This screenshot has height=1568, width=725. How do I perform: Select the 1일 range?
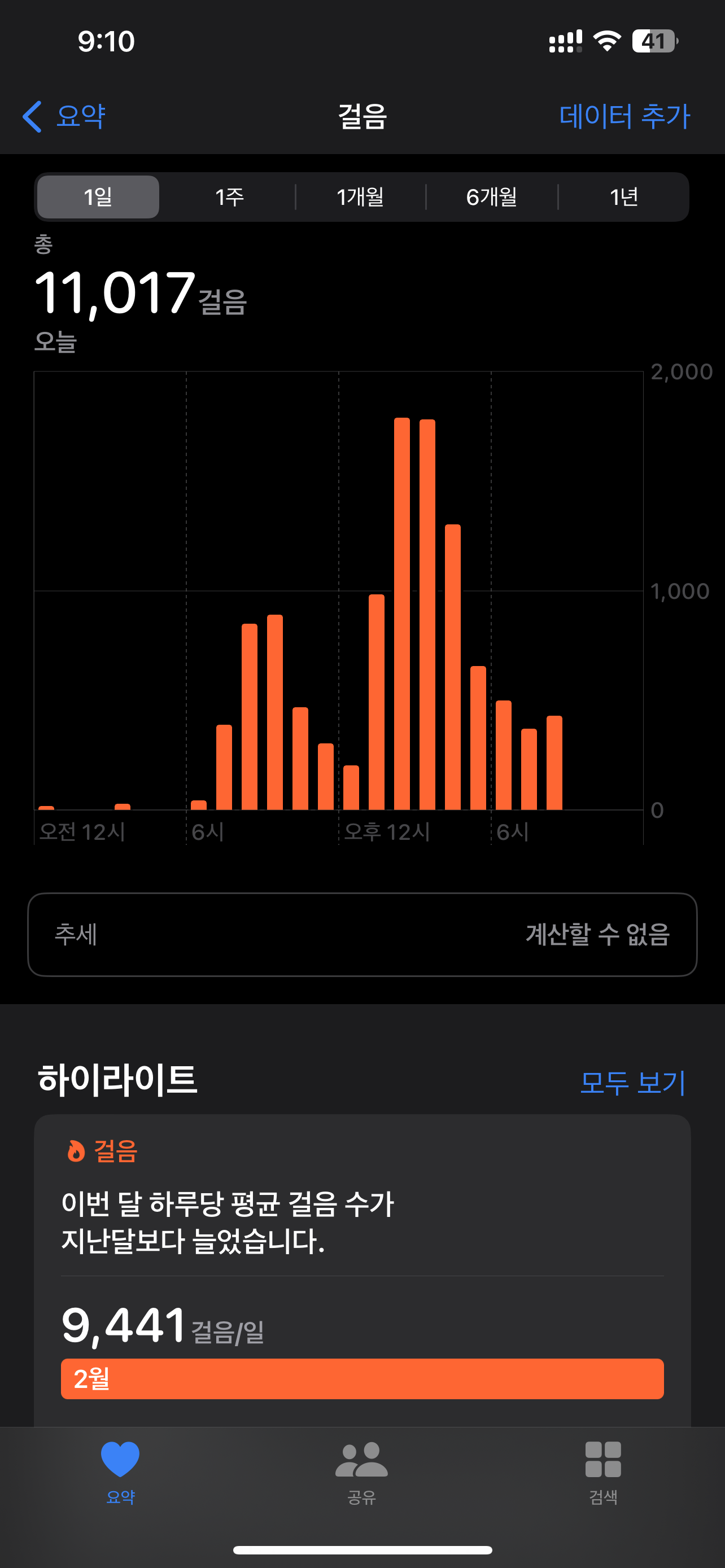point(98,197)
